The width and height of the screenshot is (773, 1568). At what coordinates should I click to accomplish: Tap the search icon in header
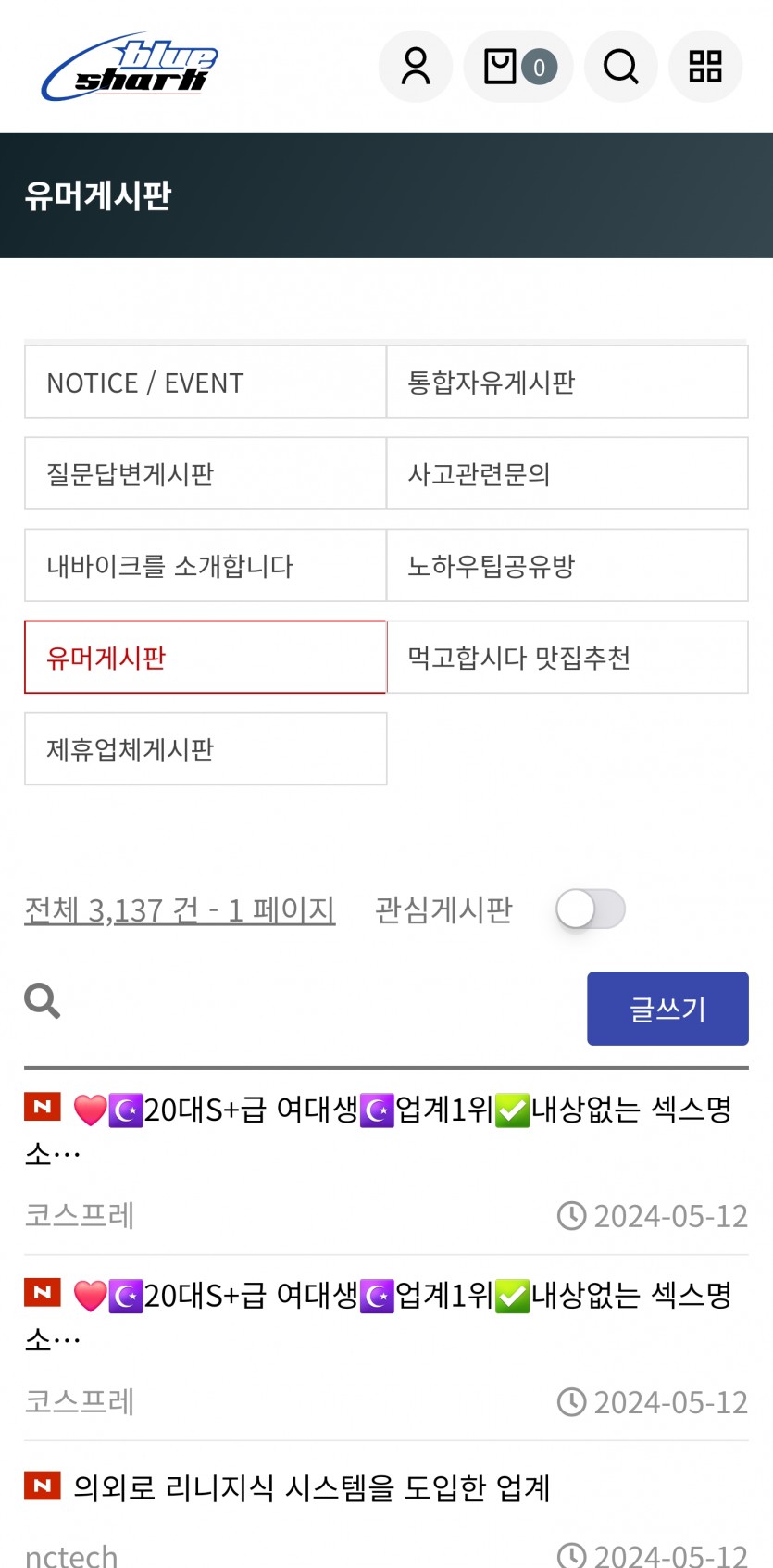(x=621, y=66)
